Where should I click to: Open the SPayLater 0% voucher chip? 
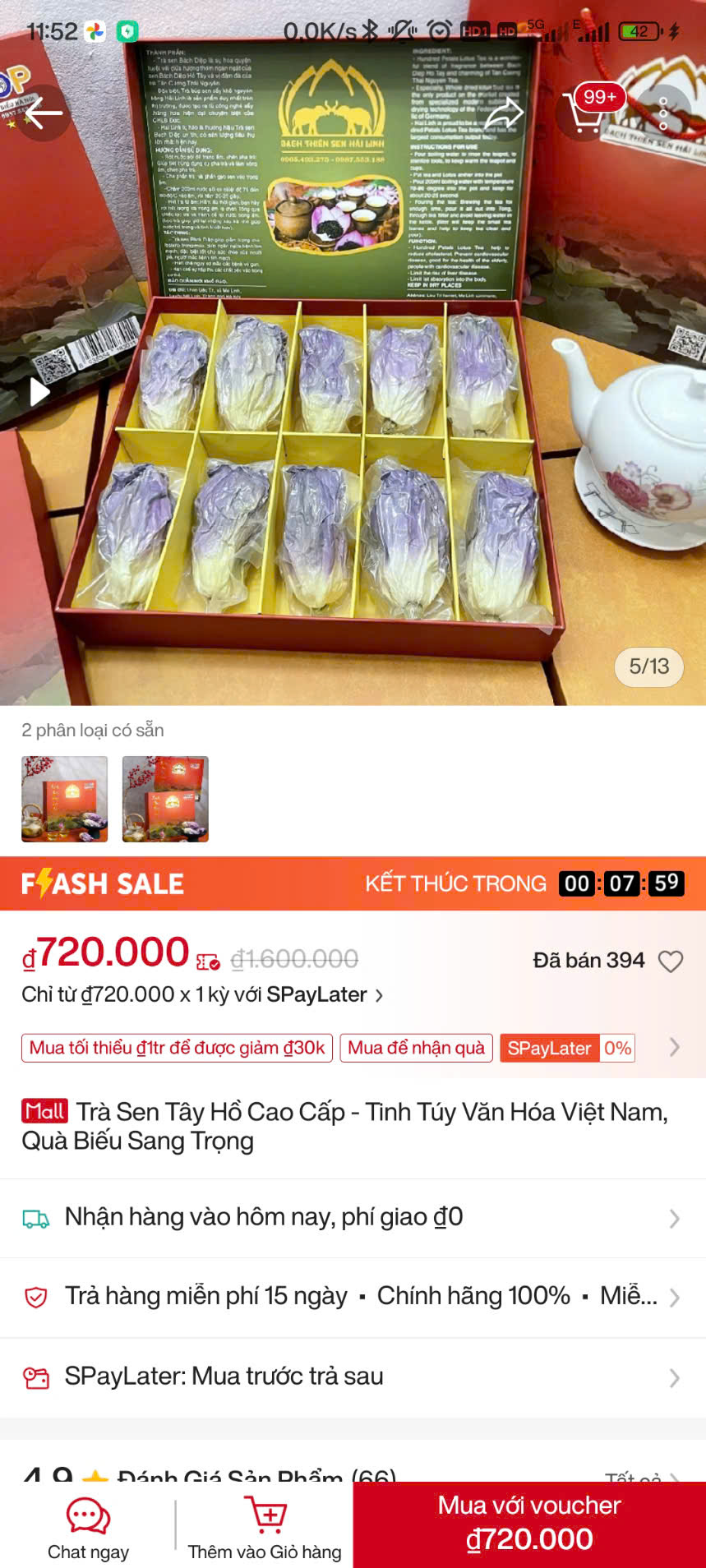567,1048
